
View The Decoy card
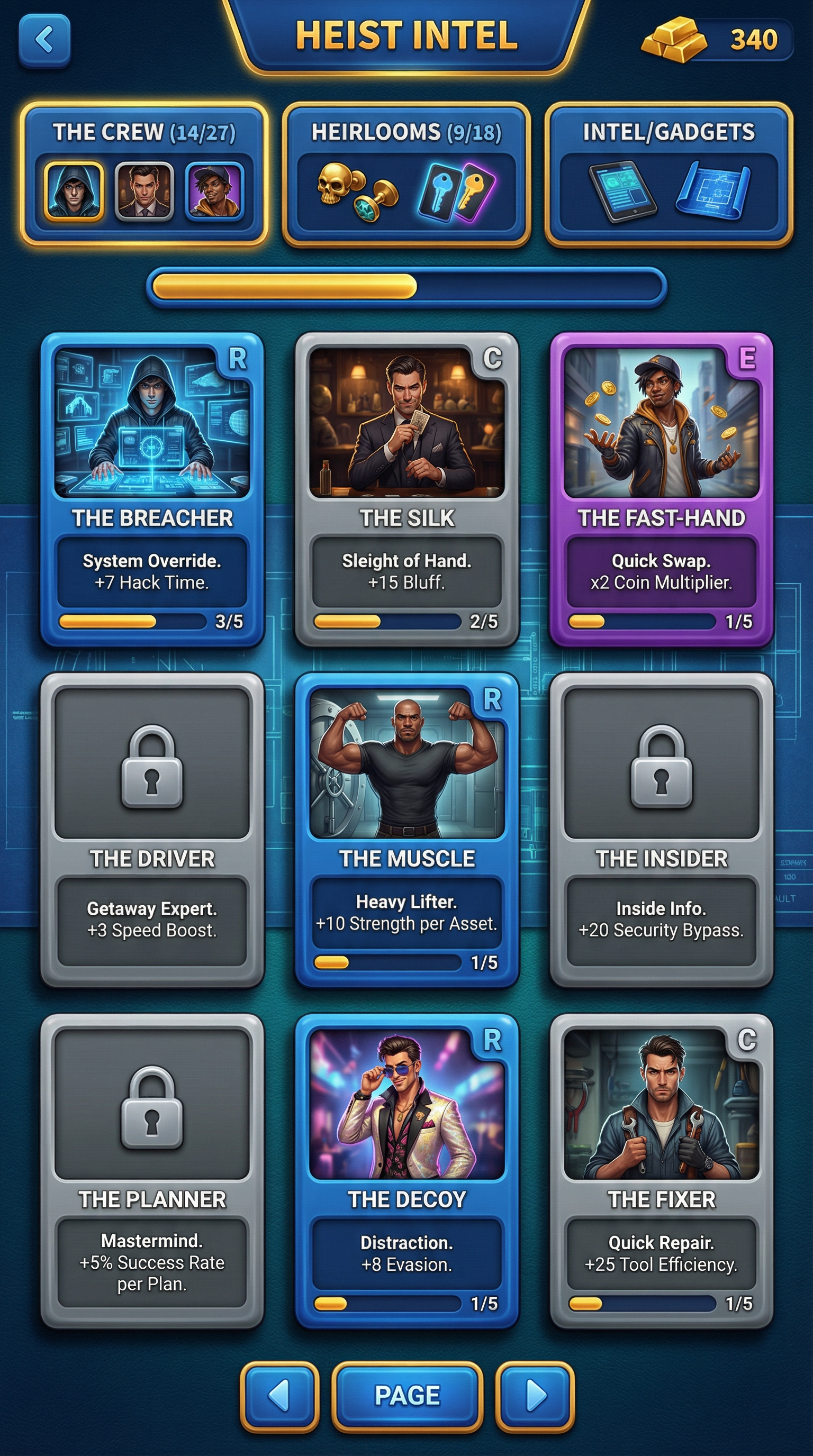[406, 1170]
